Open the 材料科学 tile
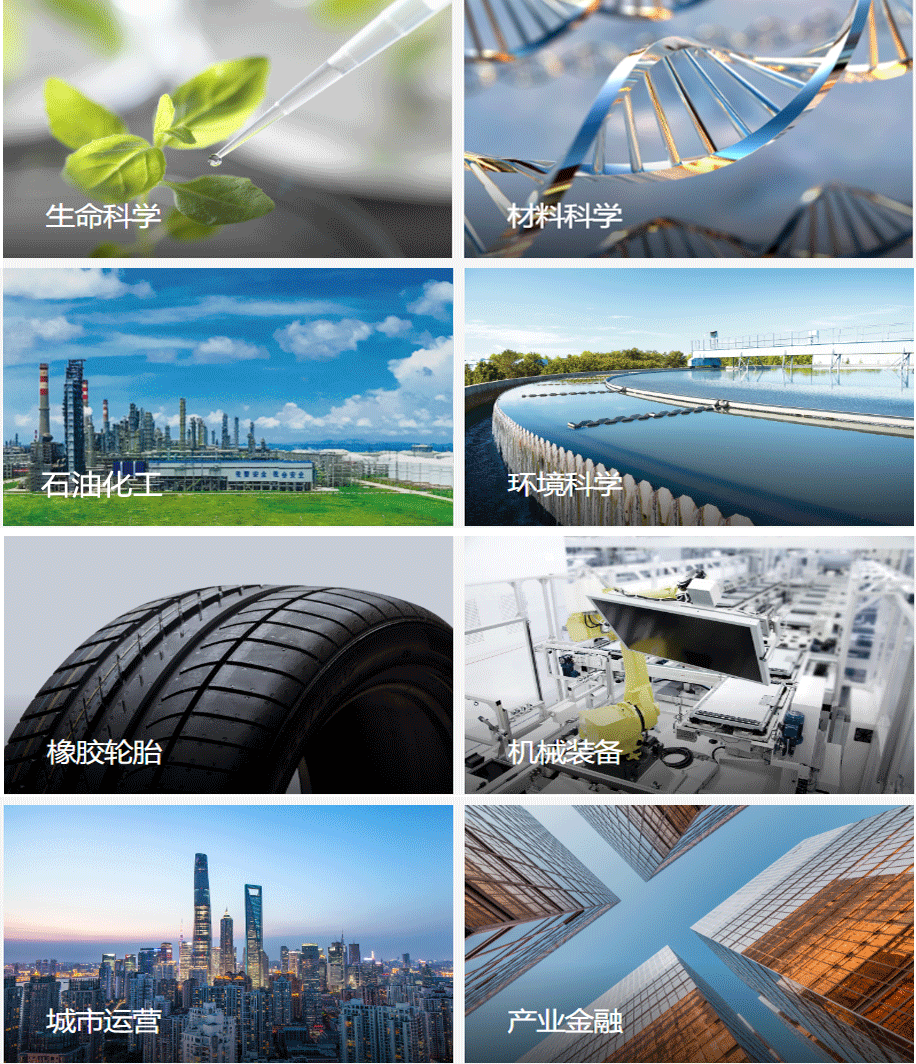Screen dimensions: 916x1064 click(x=689, y=128)
